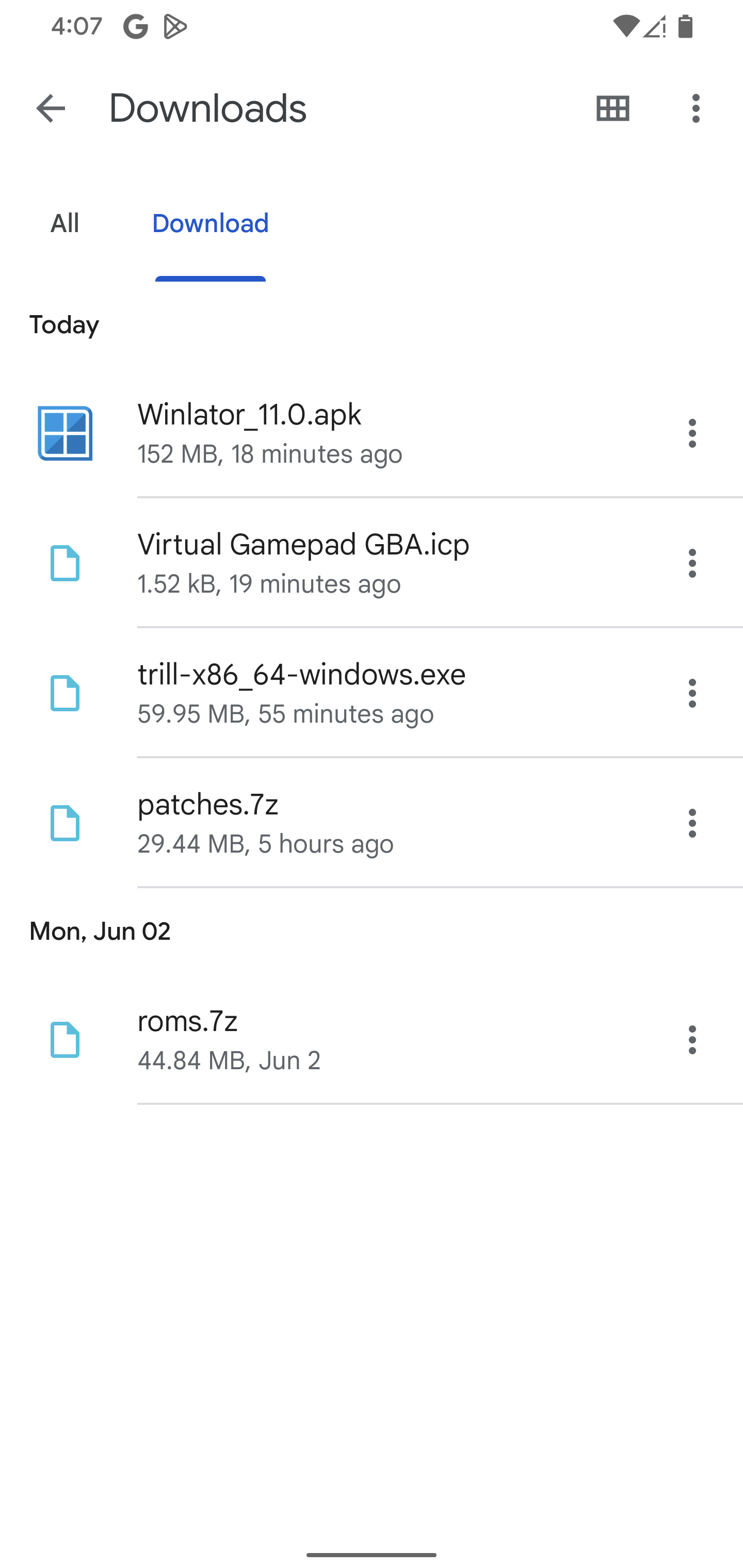The height and width of the screenshot is (1568, 743).
Task: Open the Virtual Gamepad GBA.icp file
Action: 304,563
